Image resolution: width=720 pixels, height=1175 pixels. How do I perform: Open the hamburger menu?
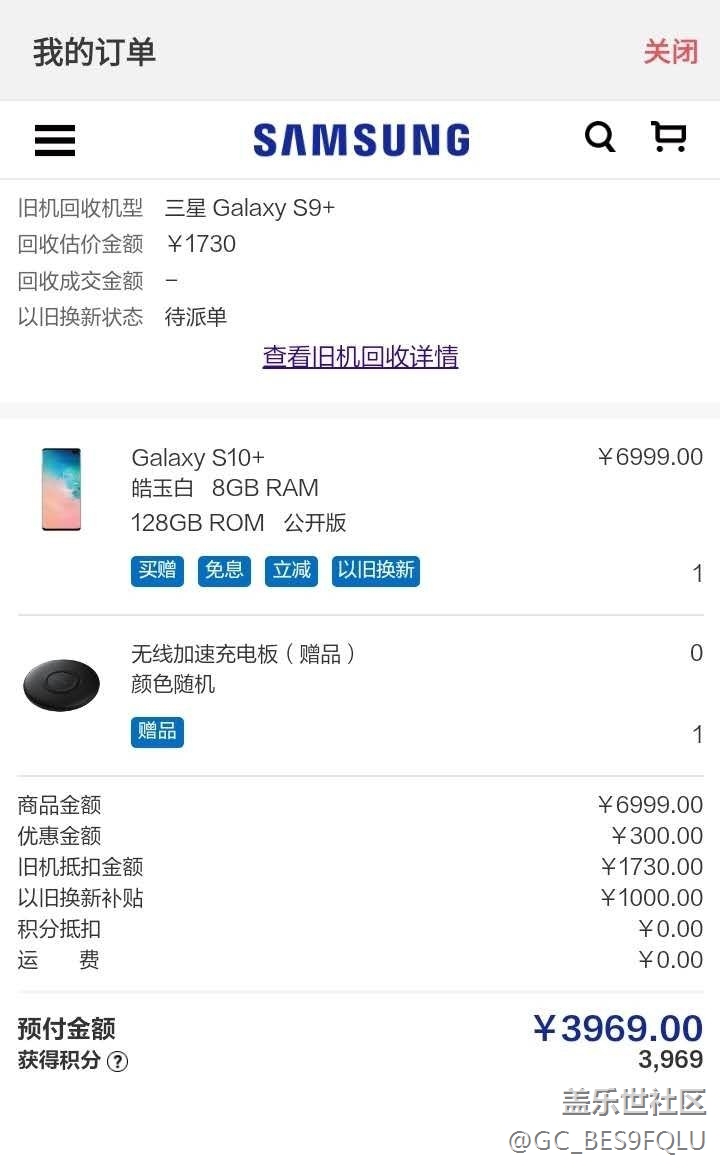pyautogui.click(x=55, y=140)
